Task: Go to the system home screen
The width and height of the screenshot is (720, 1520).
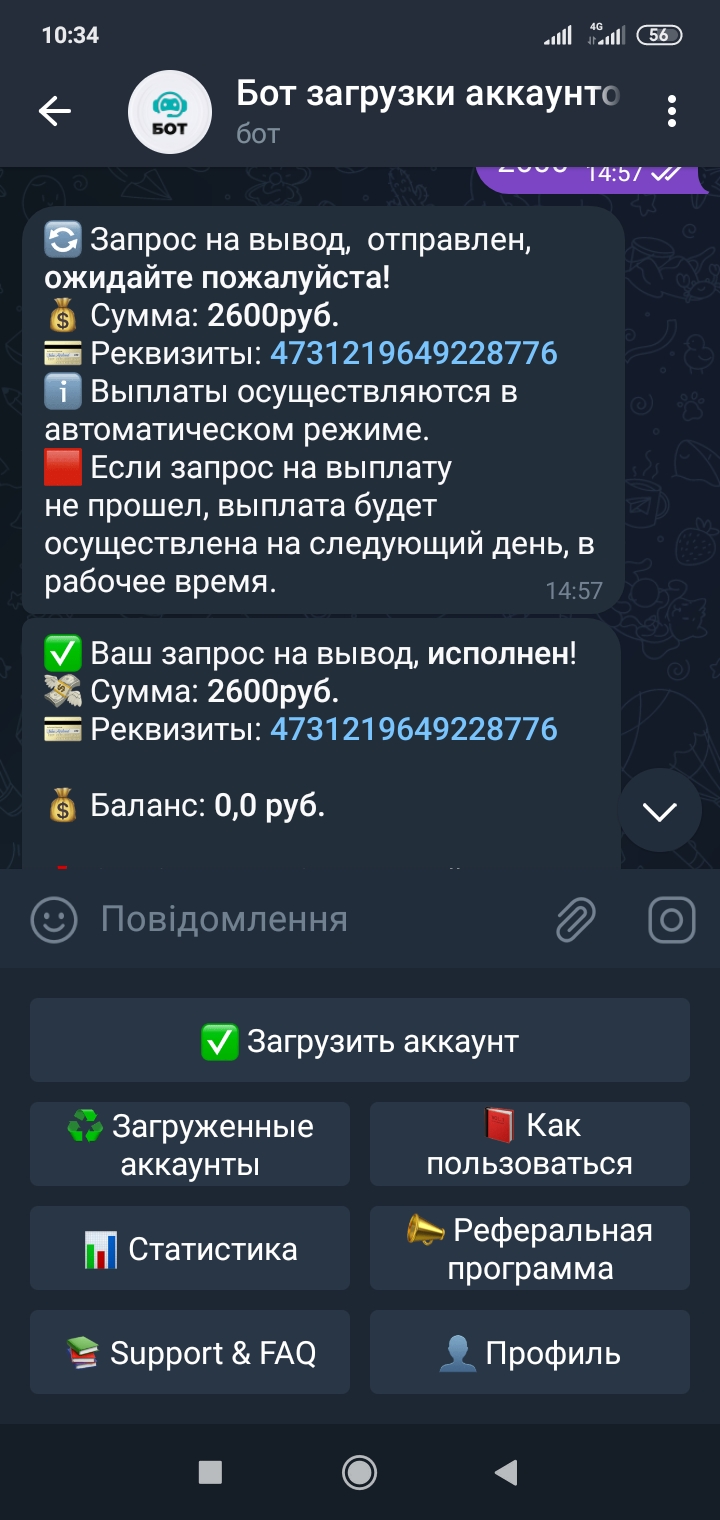Action: 359,1471
